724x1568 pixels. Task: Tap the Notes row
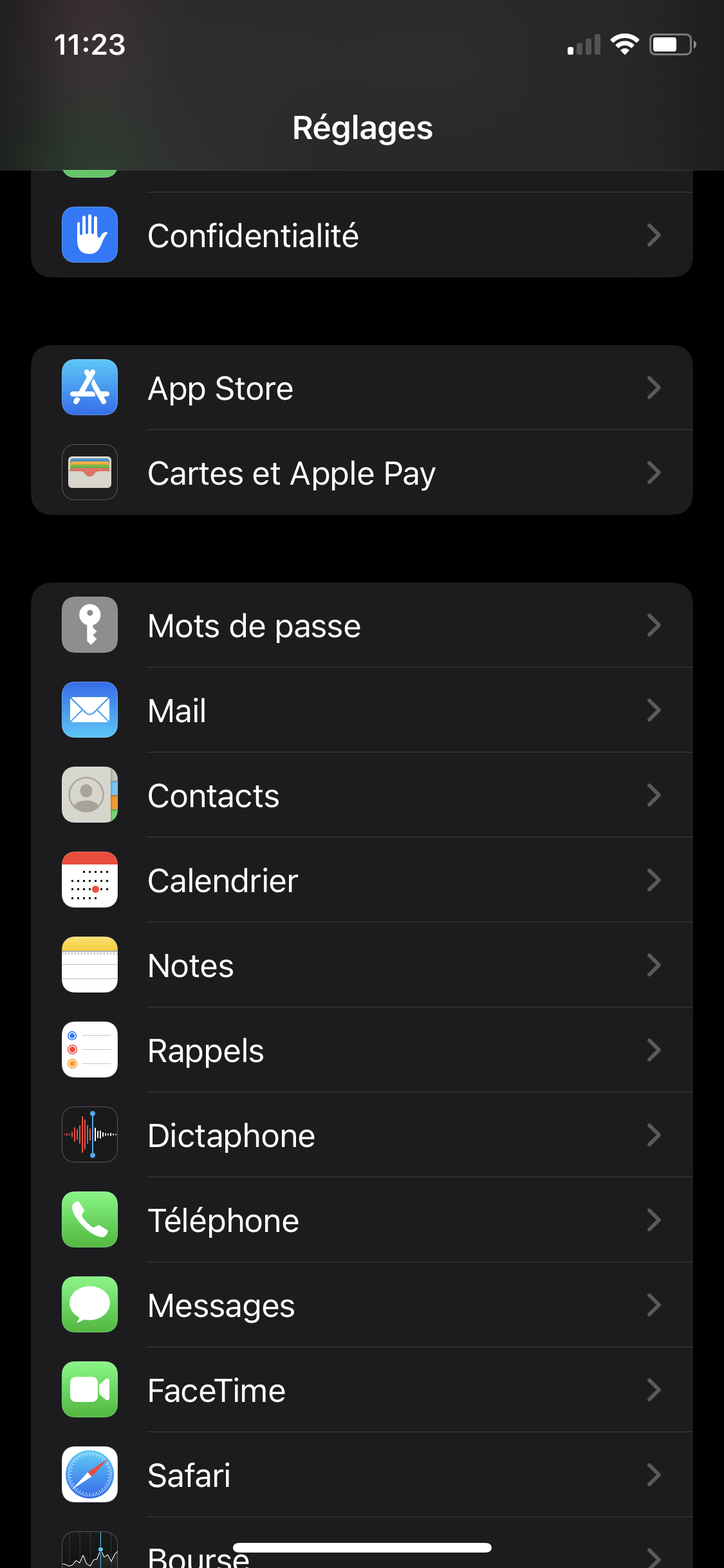[362, 965]
